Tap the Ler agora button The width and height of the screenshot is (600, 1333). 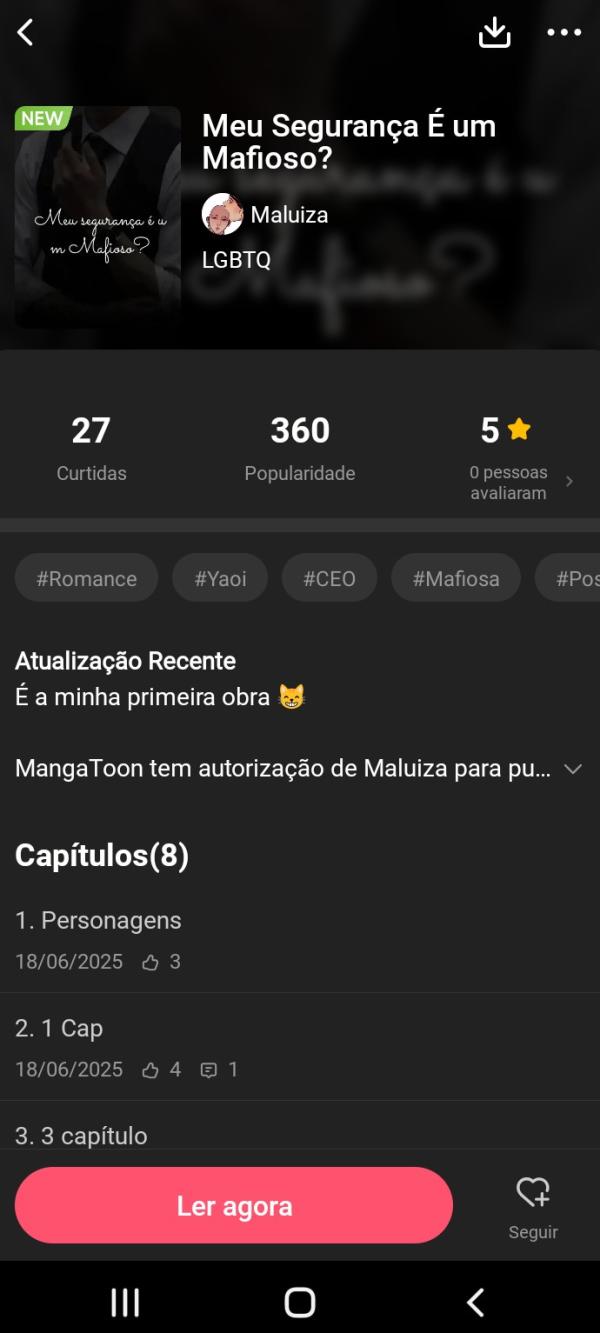click(234, 1205)
